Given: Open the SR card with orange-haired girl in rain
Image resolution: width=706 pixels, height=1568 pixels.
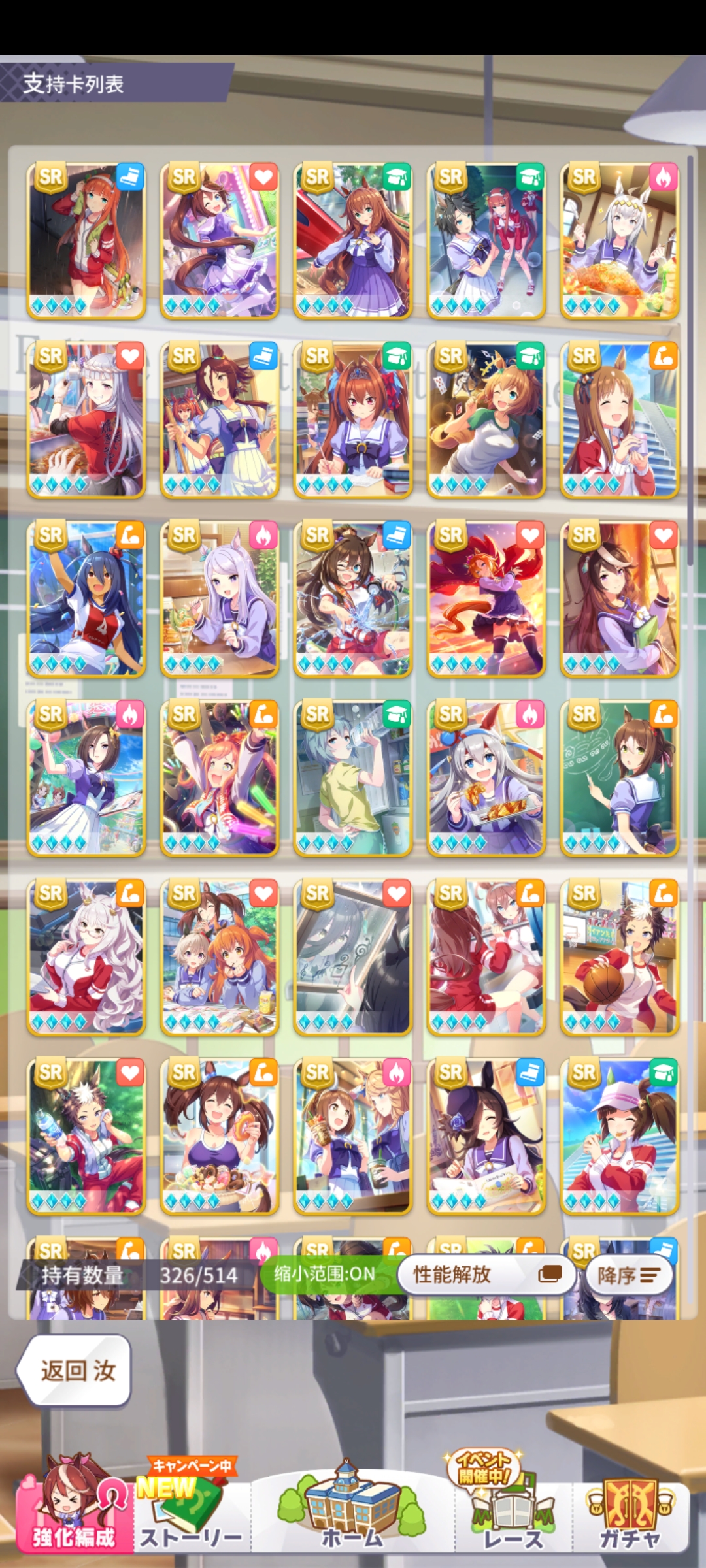Looking at the screenshot, I should pos(86,240).
